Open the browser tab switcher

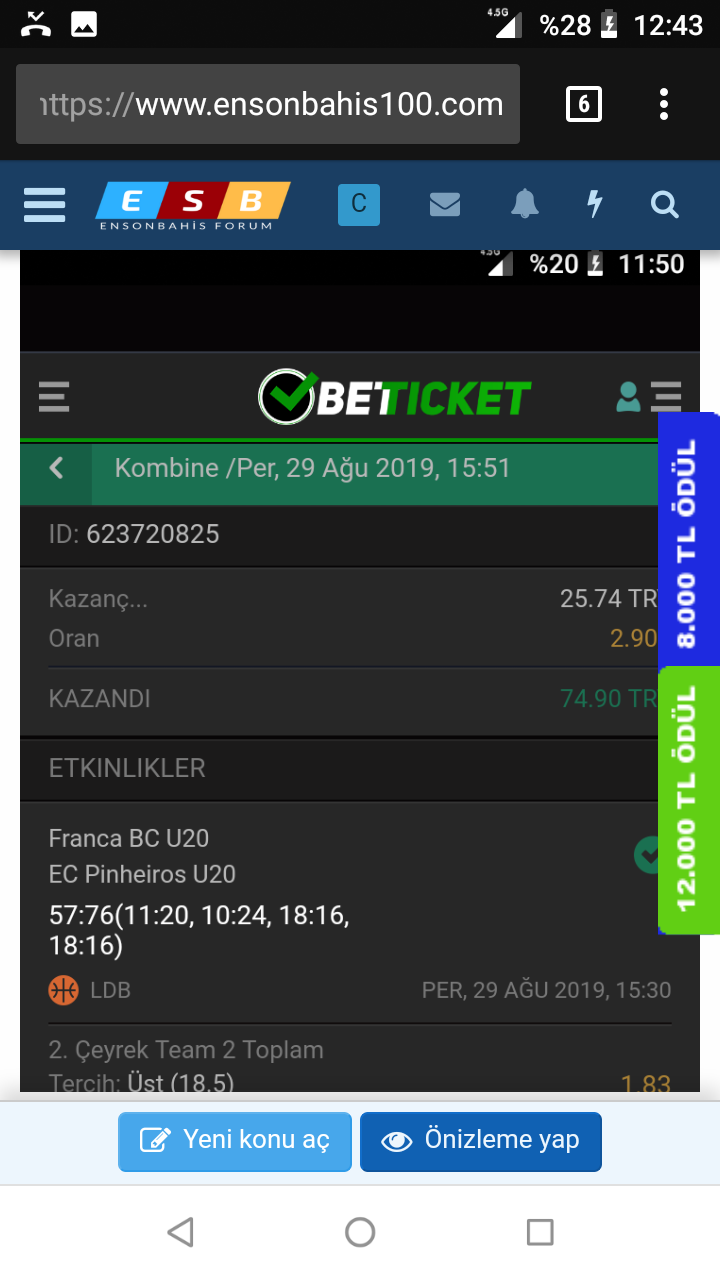point(584,104)
